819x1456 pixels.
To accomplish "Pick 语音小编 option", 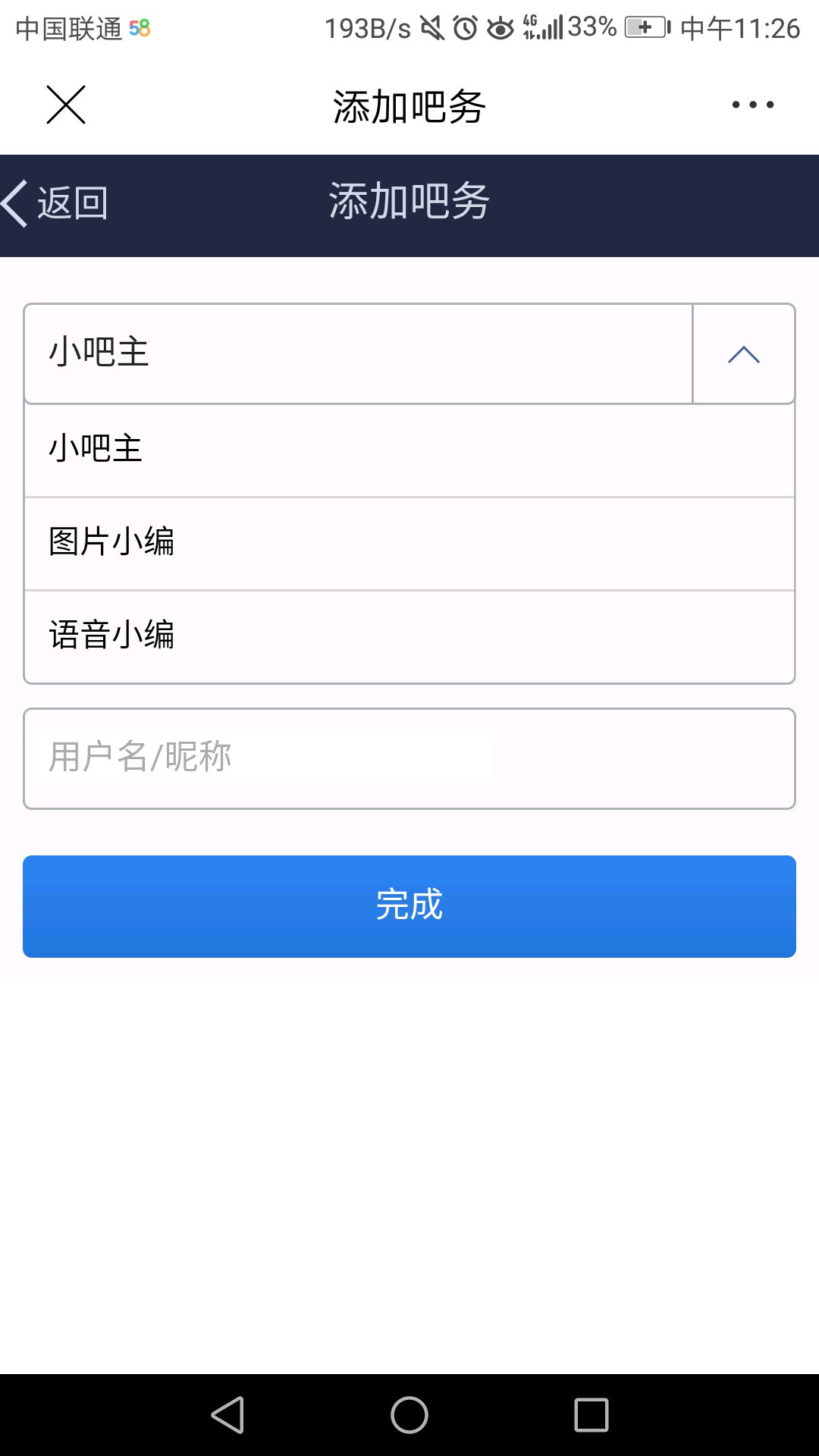I will [x=409, y=637].
